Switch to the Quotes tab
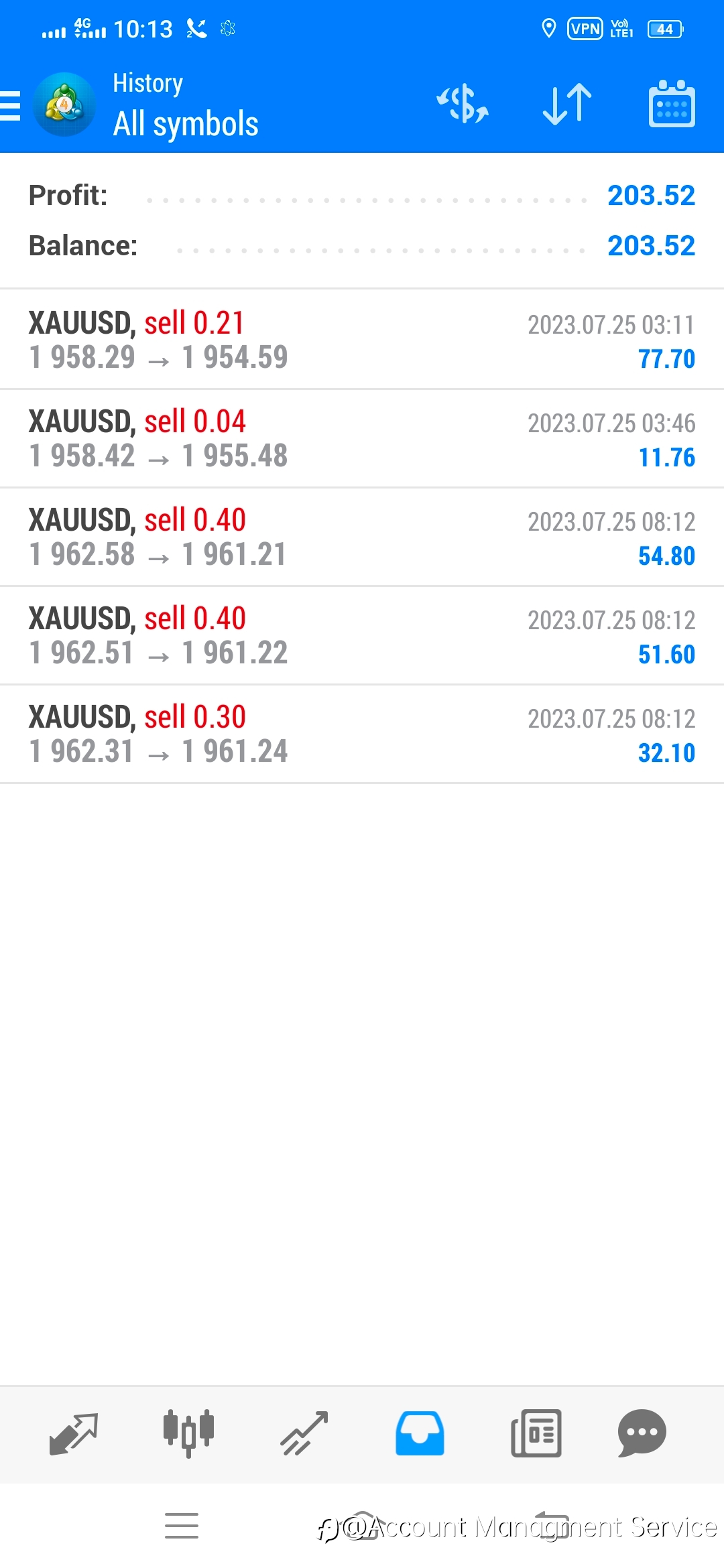 [74, 1433]
